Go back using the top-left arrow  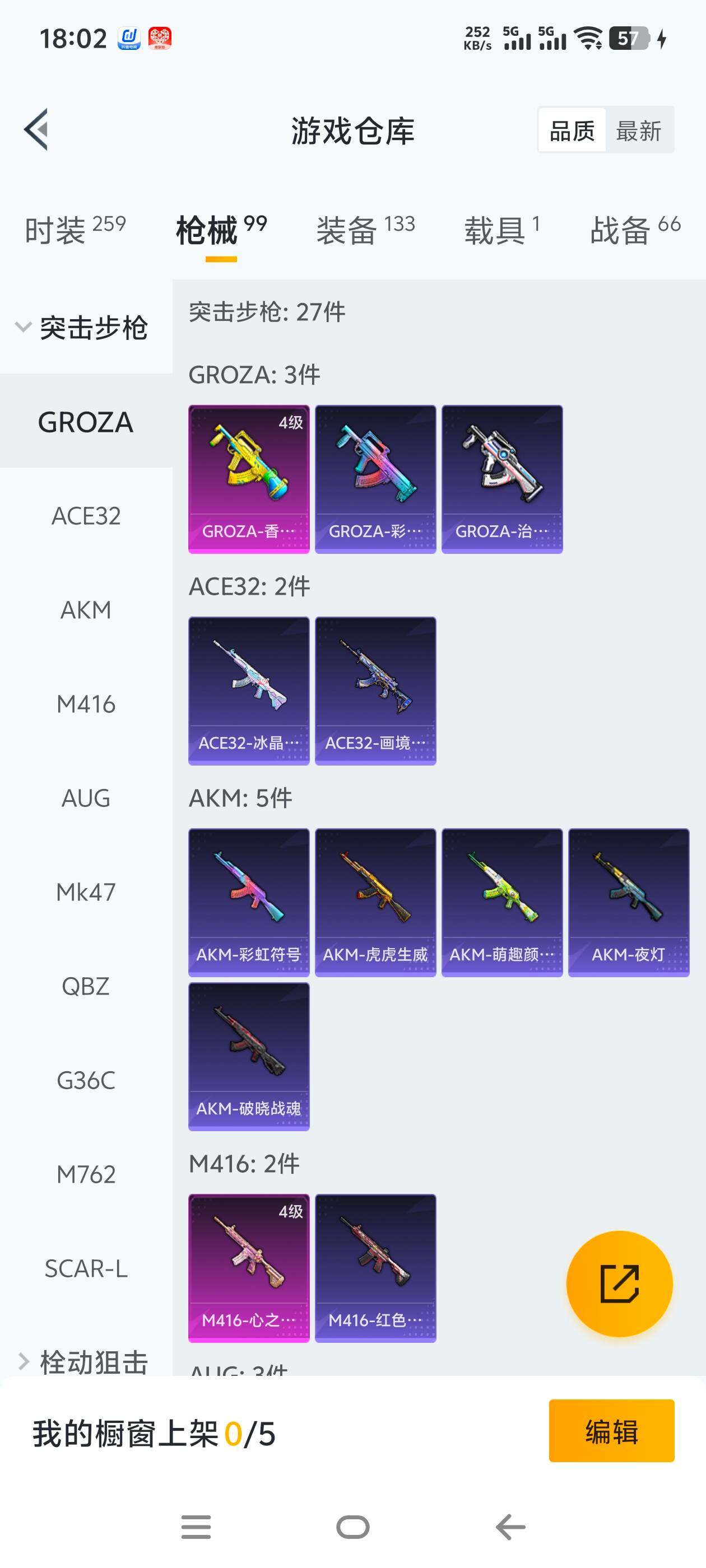coord(36,130)
